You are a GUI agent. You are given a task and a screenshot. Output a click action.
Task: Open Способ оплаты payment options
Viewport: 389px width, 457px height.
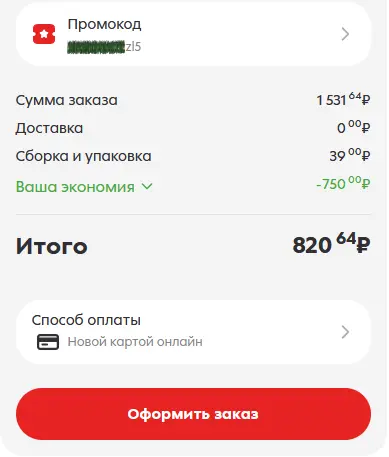[x=193, y=332]
